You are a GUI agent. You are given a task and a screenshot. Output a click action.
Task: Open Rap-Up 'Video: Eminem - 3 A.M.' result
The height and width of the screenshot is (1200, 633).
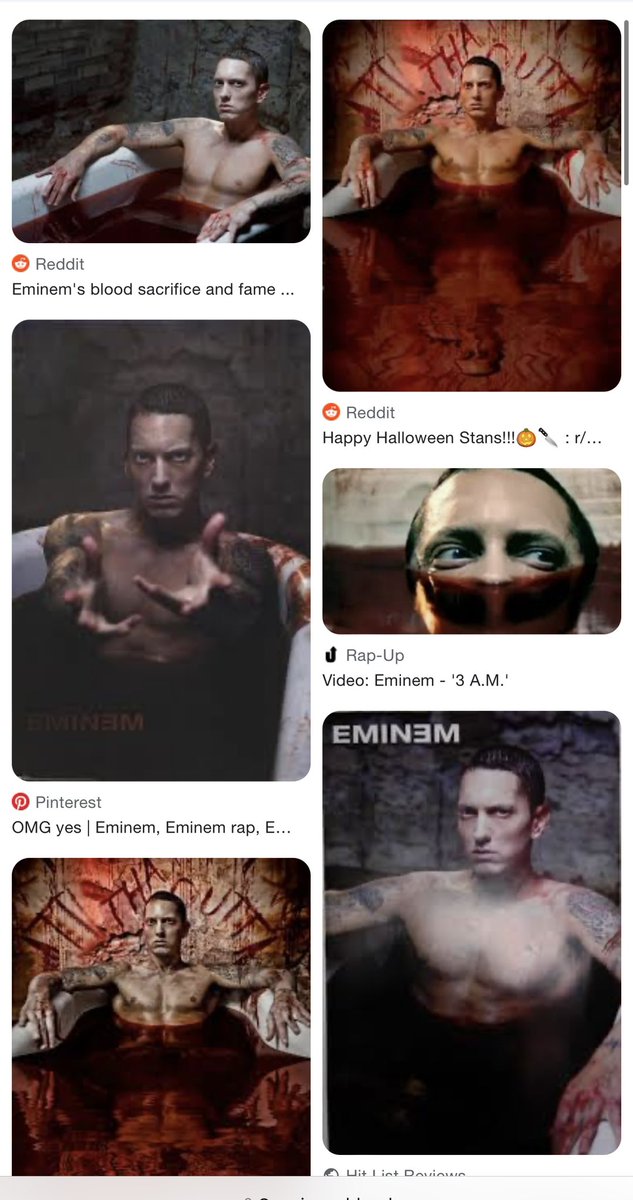(471, 551)
